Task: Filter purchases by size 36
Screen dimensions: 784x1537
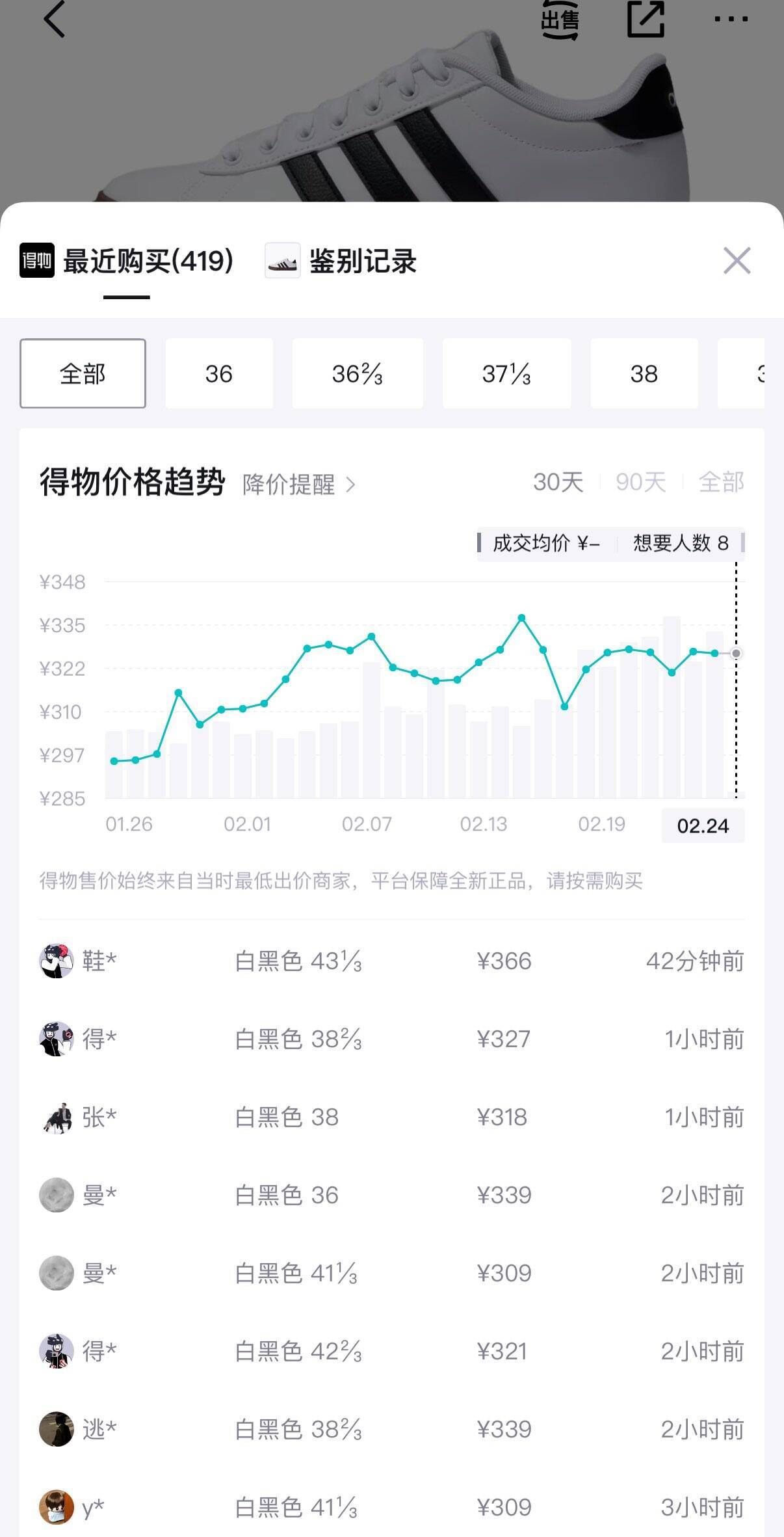Action: pos(219,374)
